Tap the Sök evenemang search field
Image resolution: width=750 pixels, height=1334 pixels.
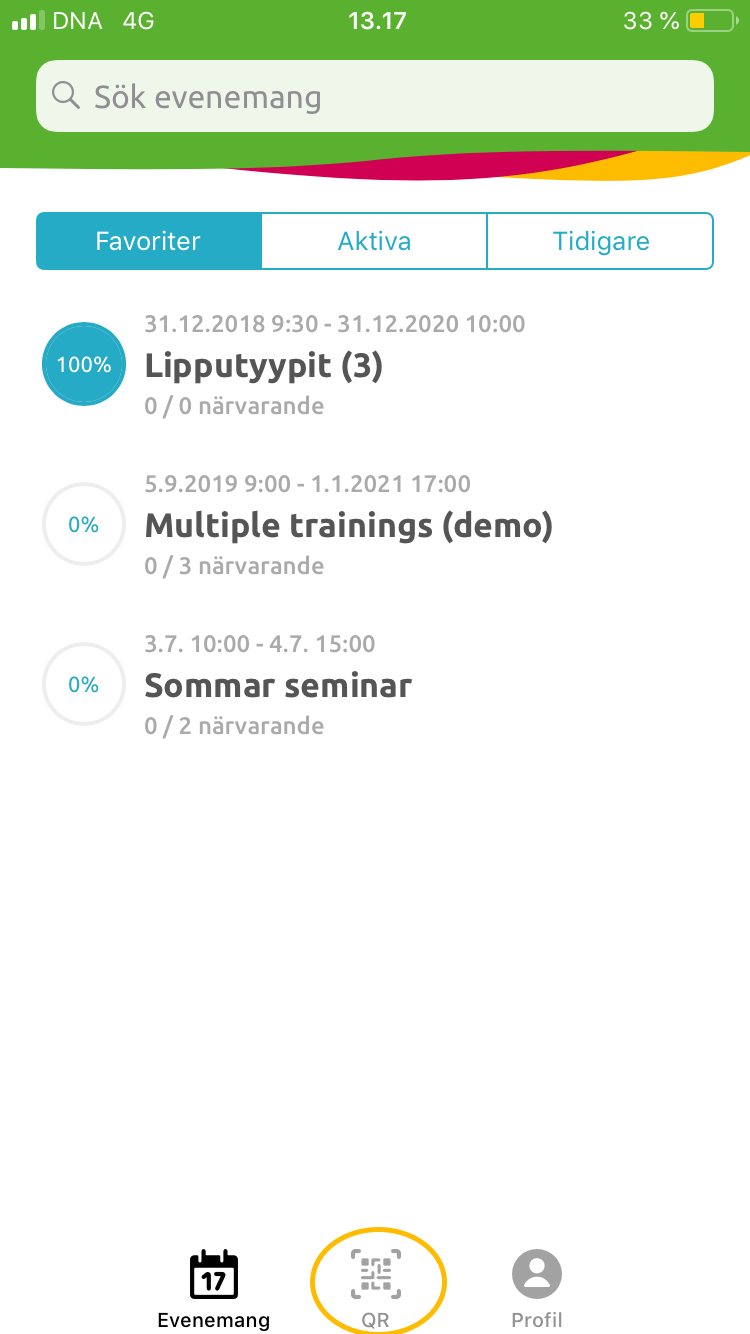(x=375, y=95)
